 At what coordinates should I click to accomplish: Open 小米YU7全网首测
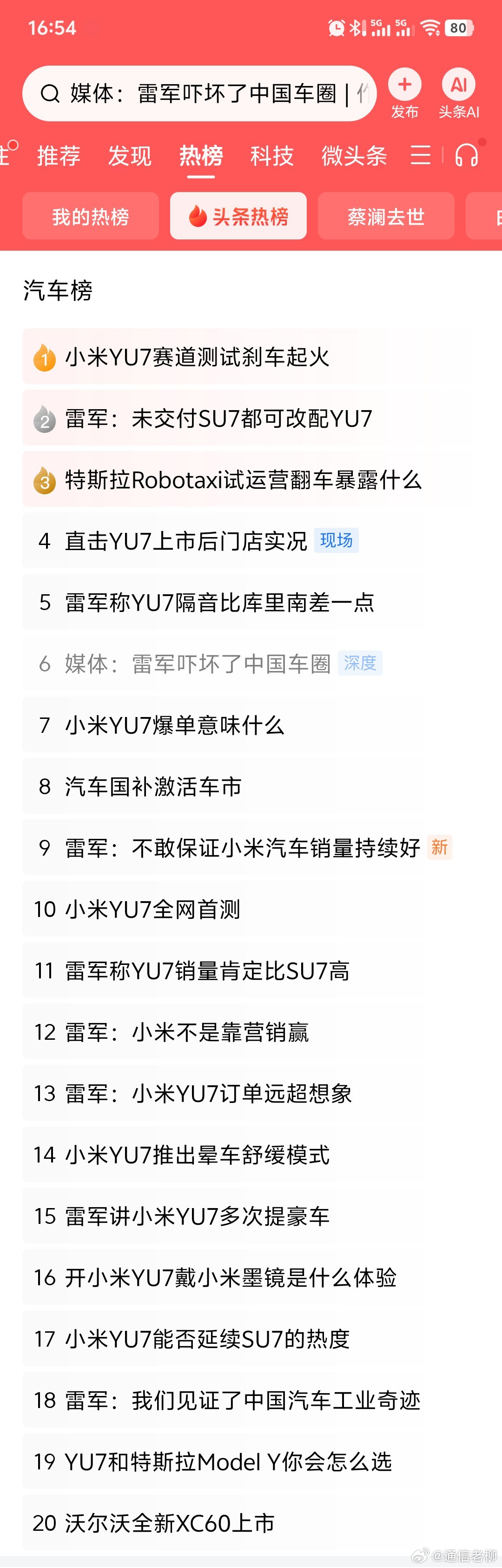pos(152,910)
